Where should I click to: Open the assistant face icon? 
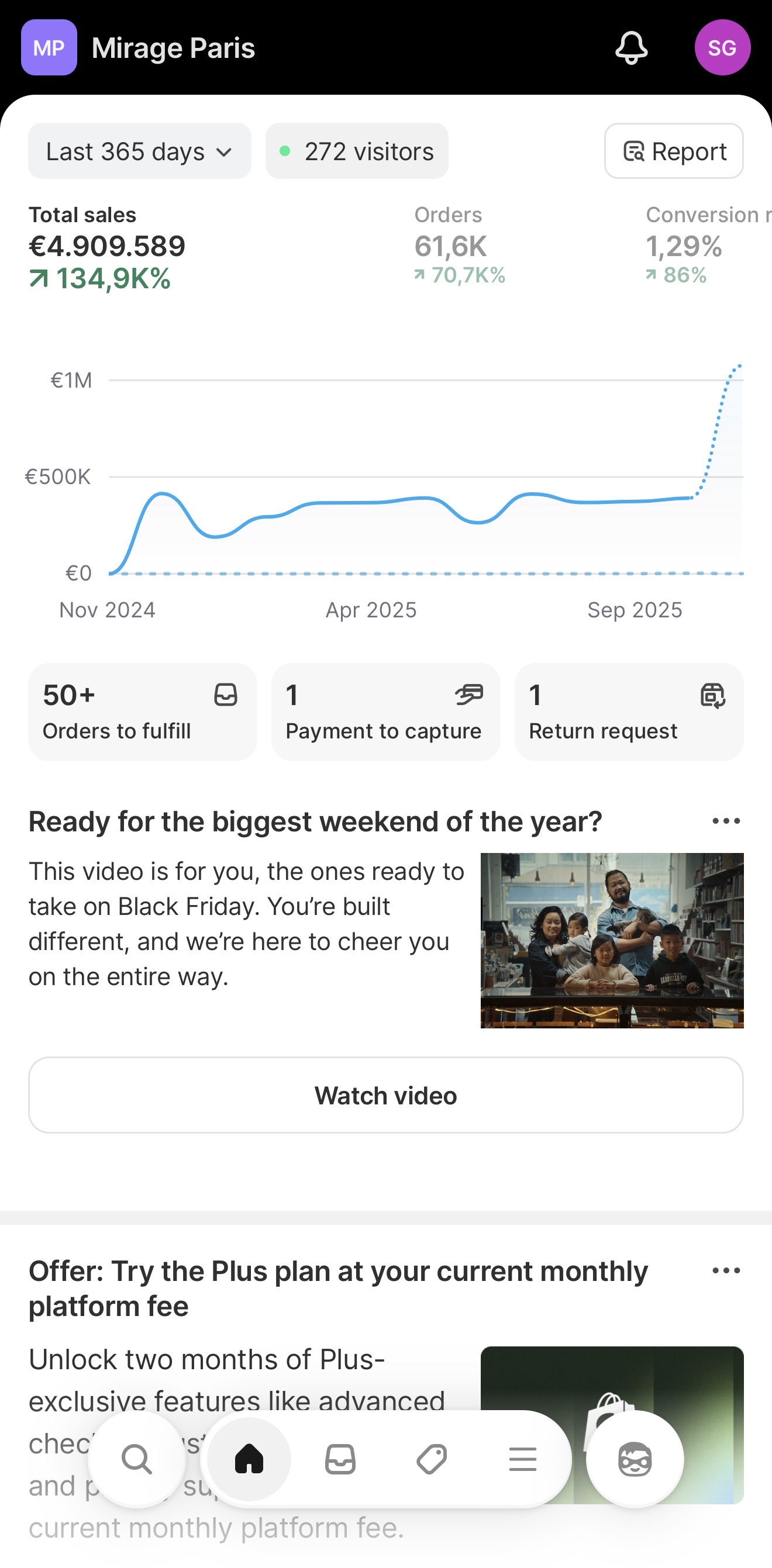(635, 1459)
